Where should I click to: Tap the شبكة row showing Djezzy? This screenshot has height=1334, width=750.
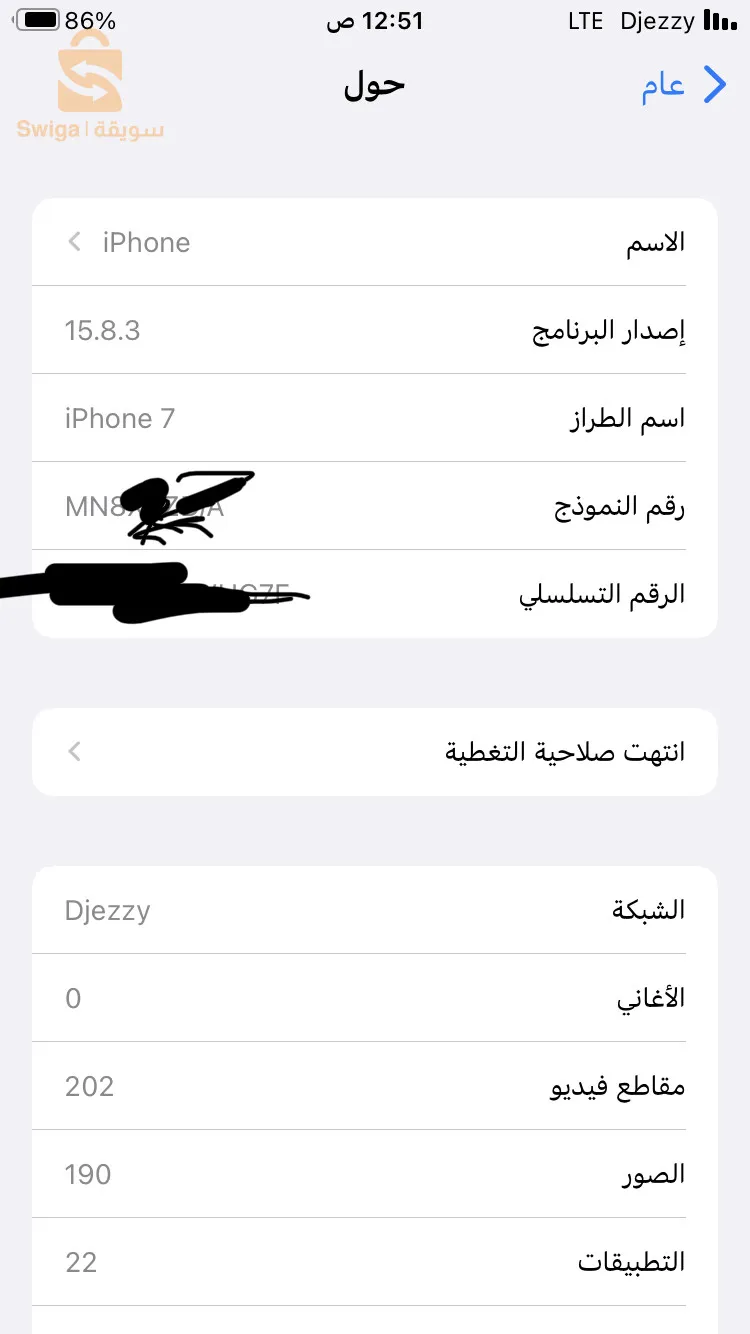375,910
